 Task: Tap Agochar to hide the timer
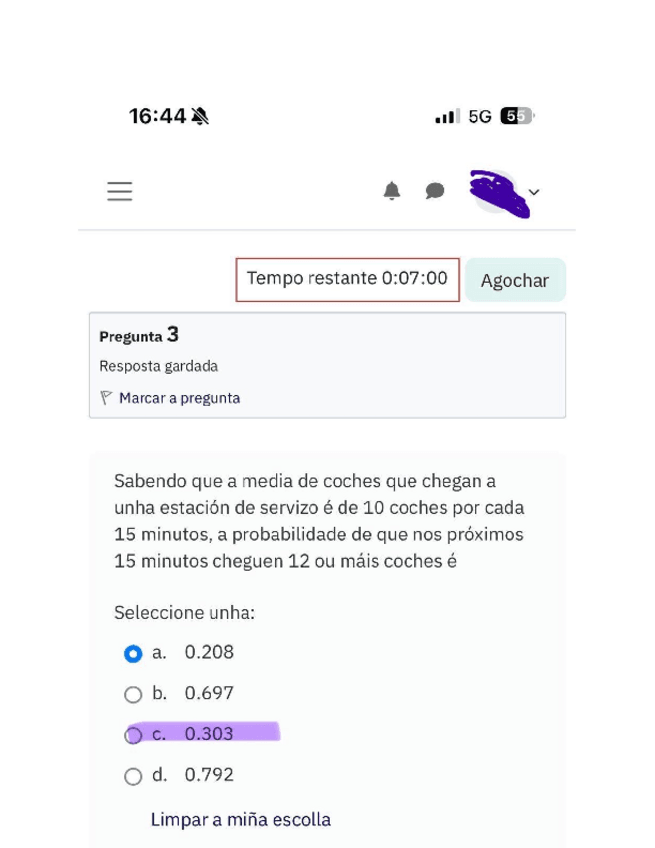point(515,280)
